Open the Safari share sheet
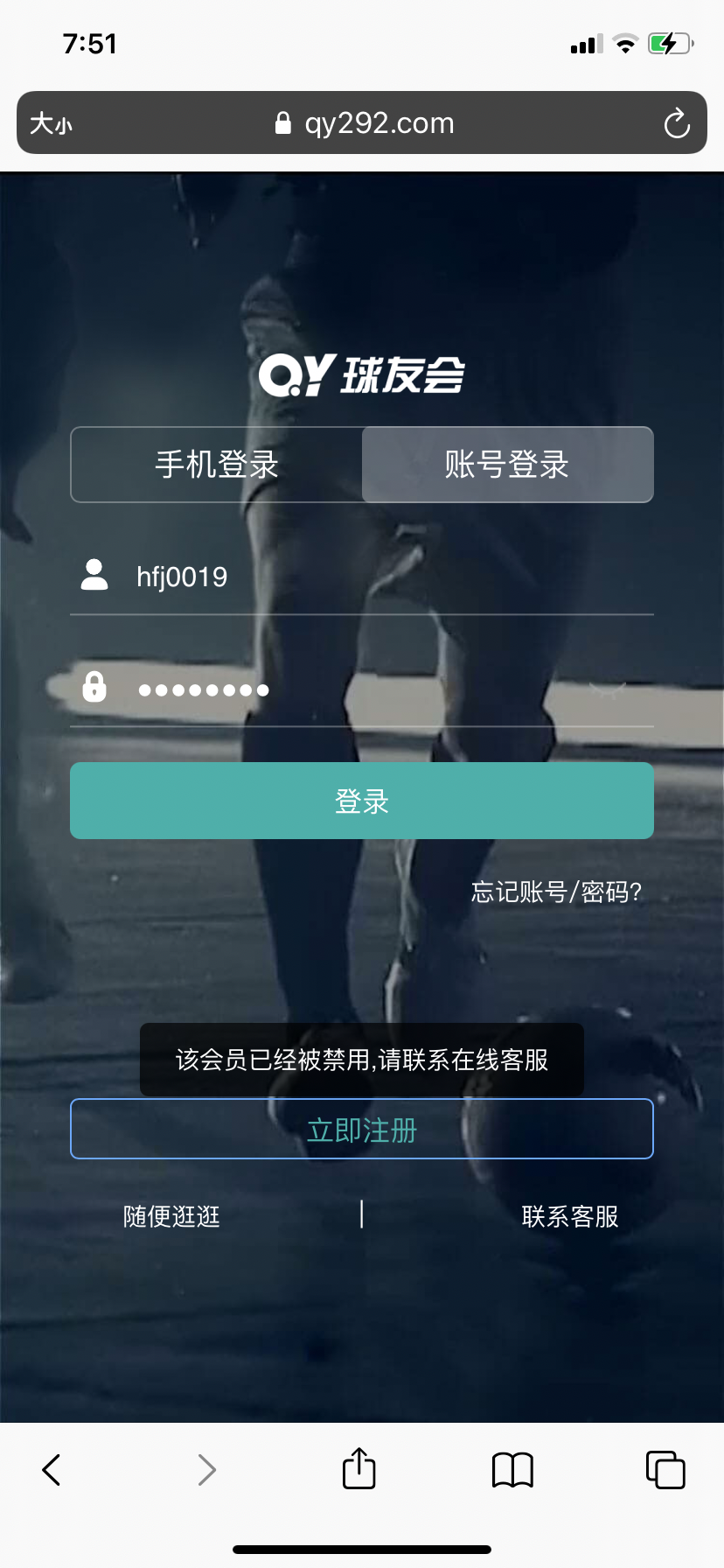Screen dimensions: 724x1568 pos(359,1468)
